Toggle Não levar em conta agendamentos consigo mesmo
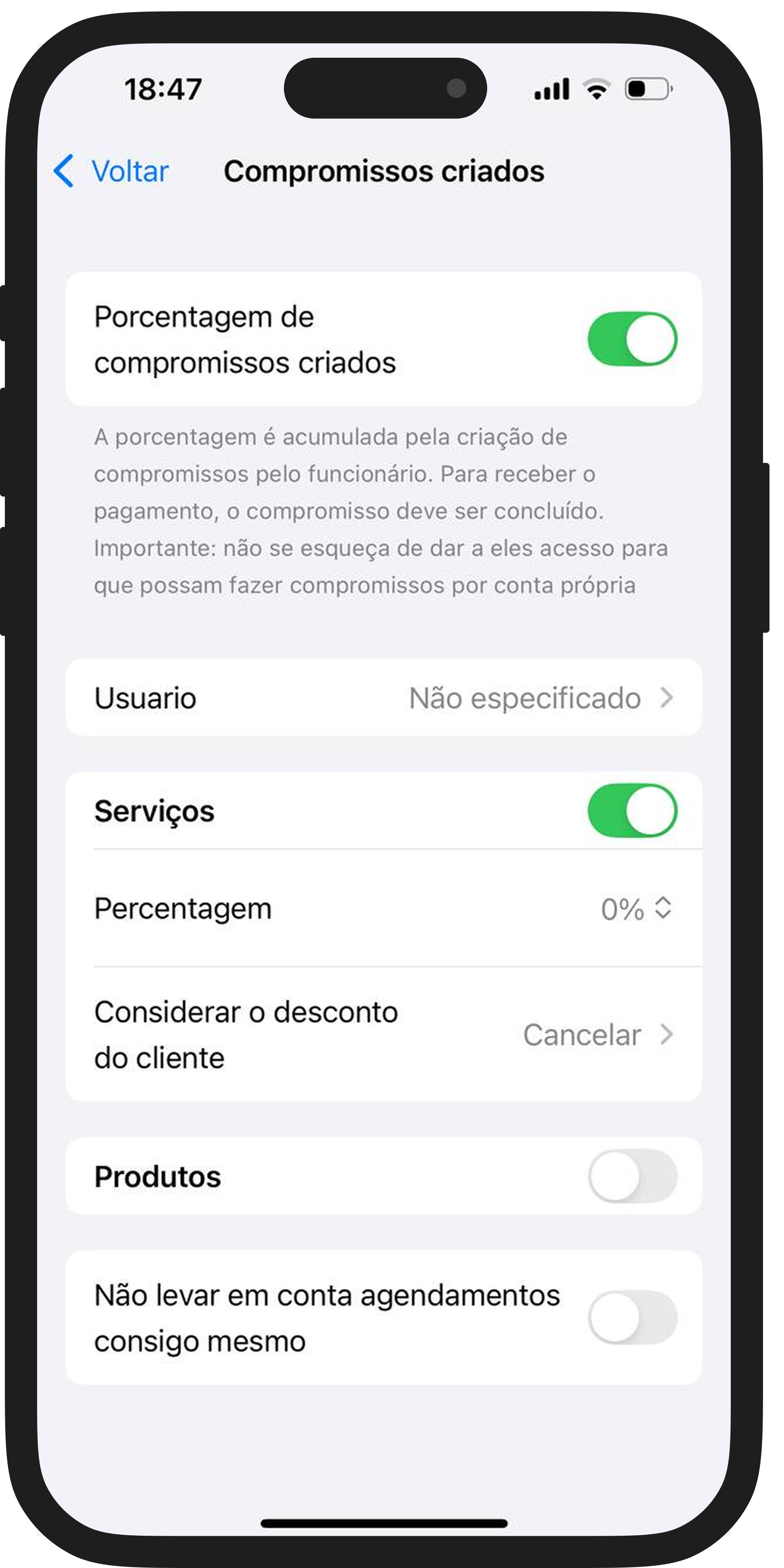The image size is (784, 1568). tap(632, 1318)
